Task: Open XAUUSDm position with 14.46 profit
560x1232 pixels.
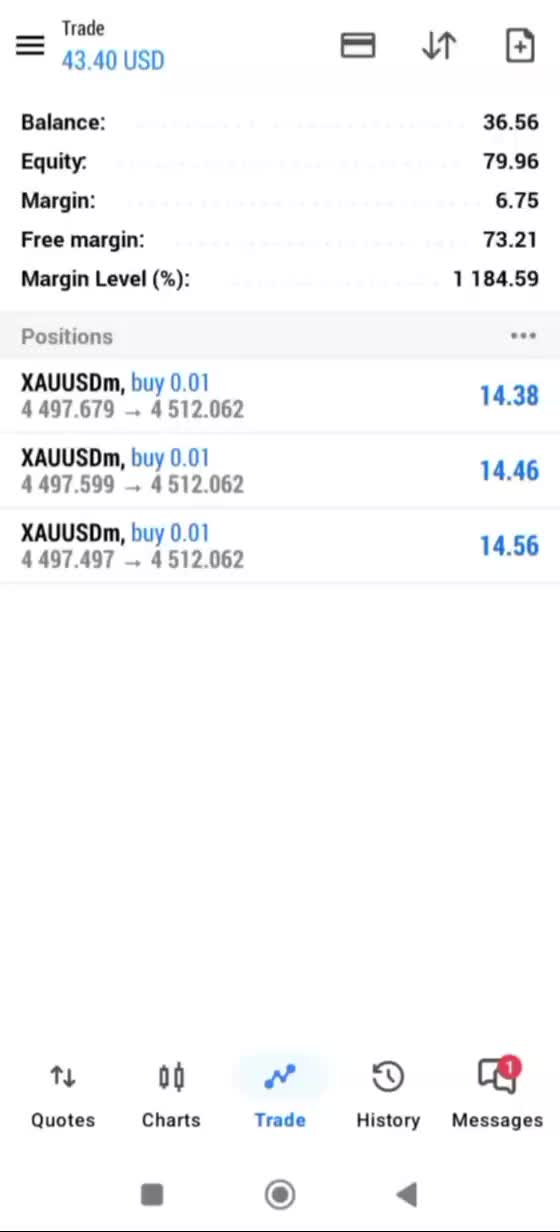Action: click(x=280, y=470)
